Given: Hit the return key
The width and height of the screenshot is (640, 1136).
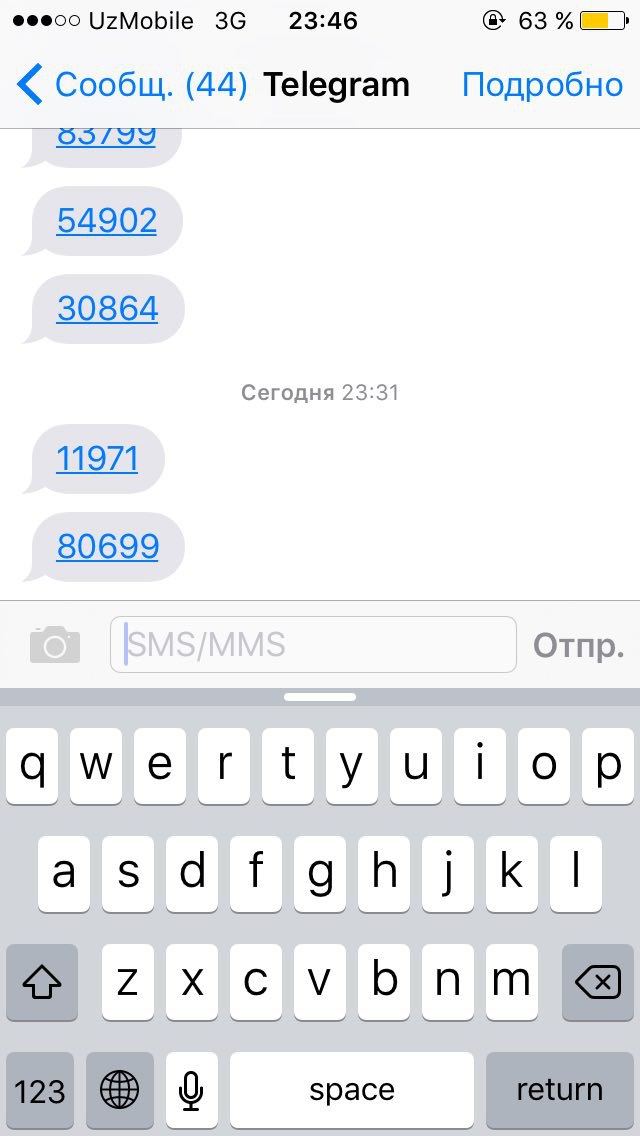Looking at the screenshot, I should pyautogui.click(x=559, y=1090).
